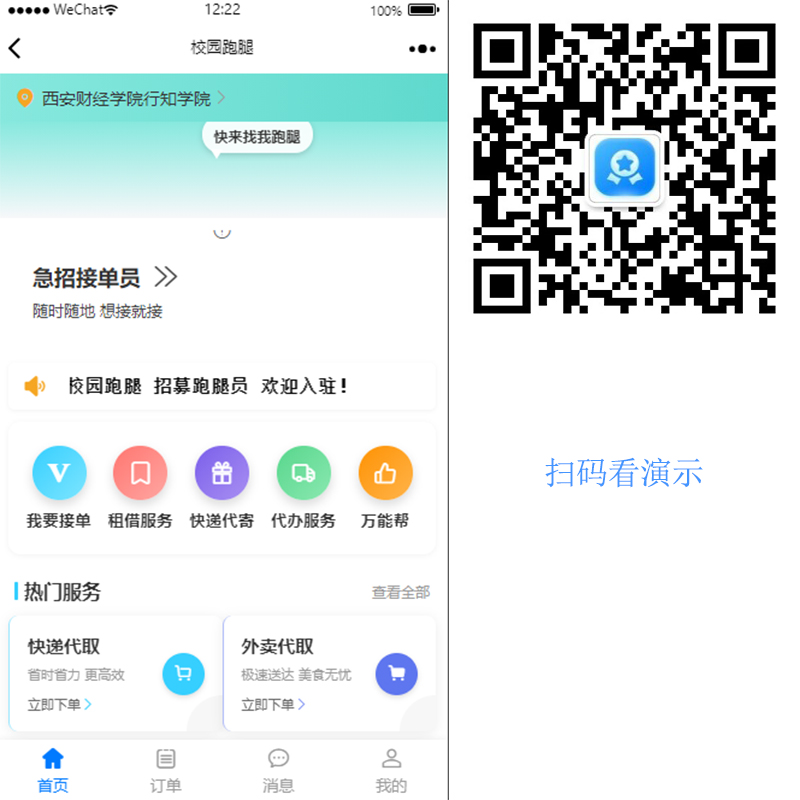Go back using the header arrow

point(15,48)
